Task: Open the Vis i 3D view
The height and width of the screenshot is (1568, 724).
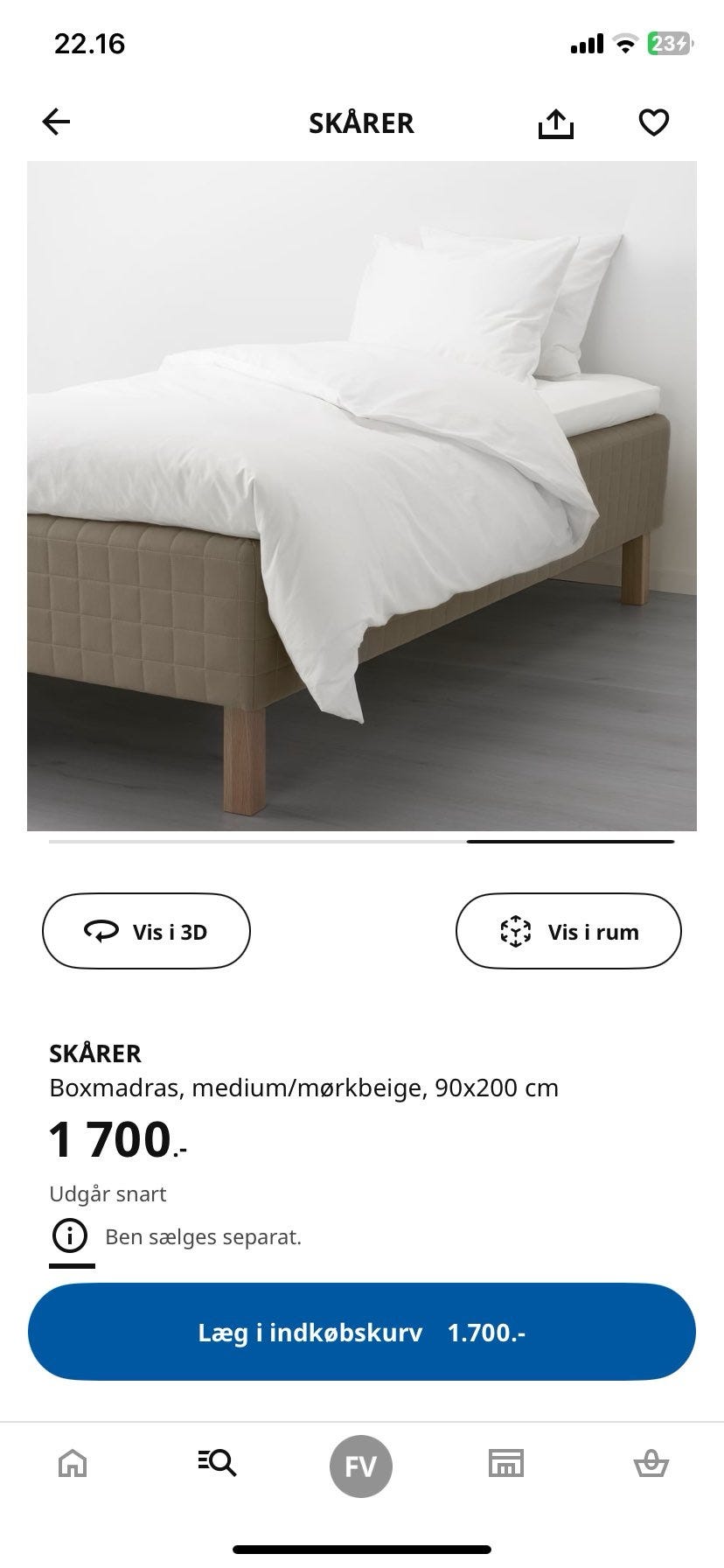Action: (x=145, y=931)
